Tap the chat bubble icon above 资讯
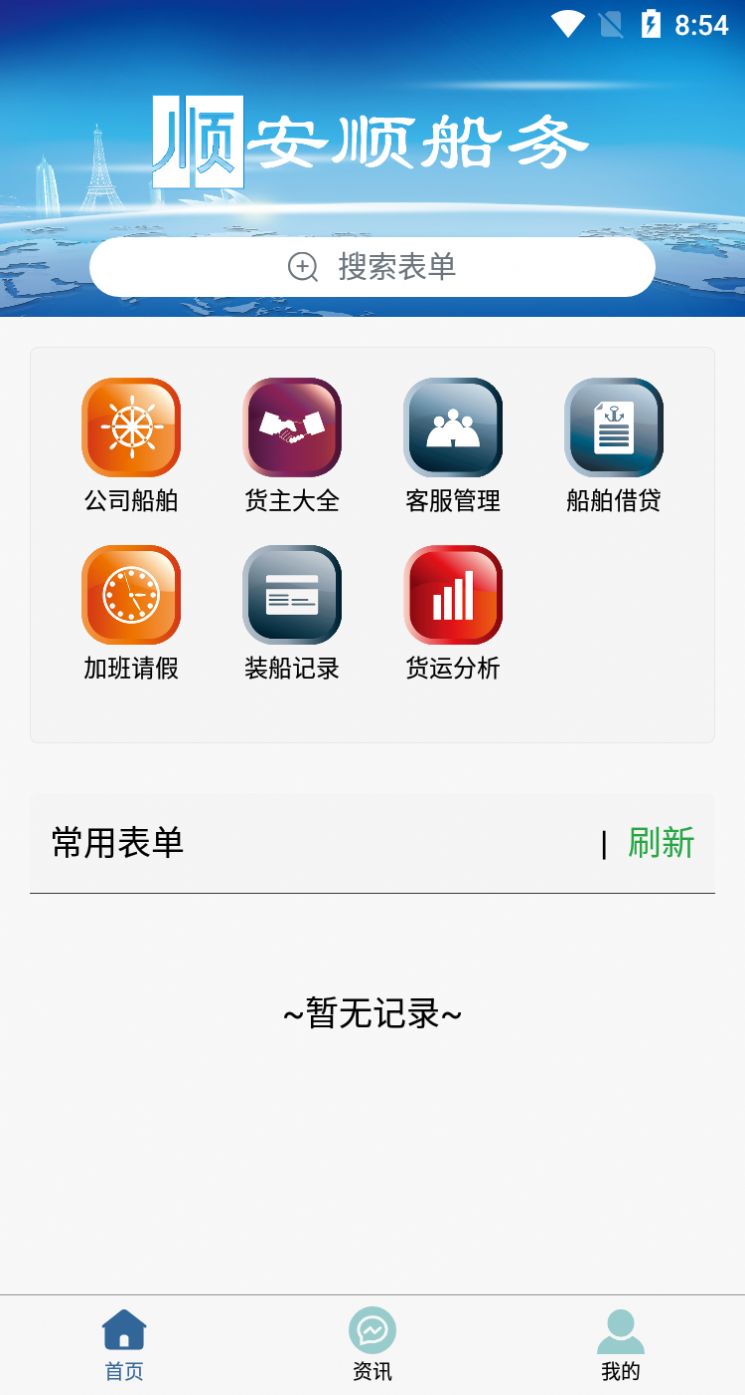This screenshot has width=745, height=1395. 372,1330
